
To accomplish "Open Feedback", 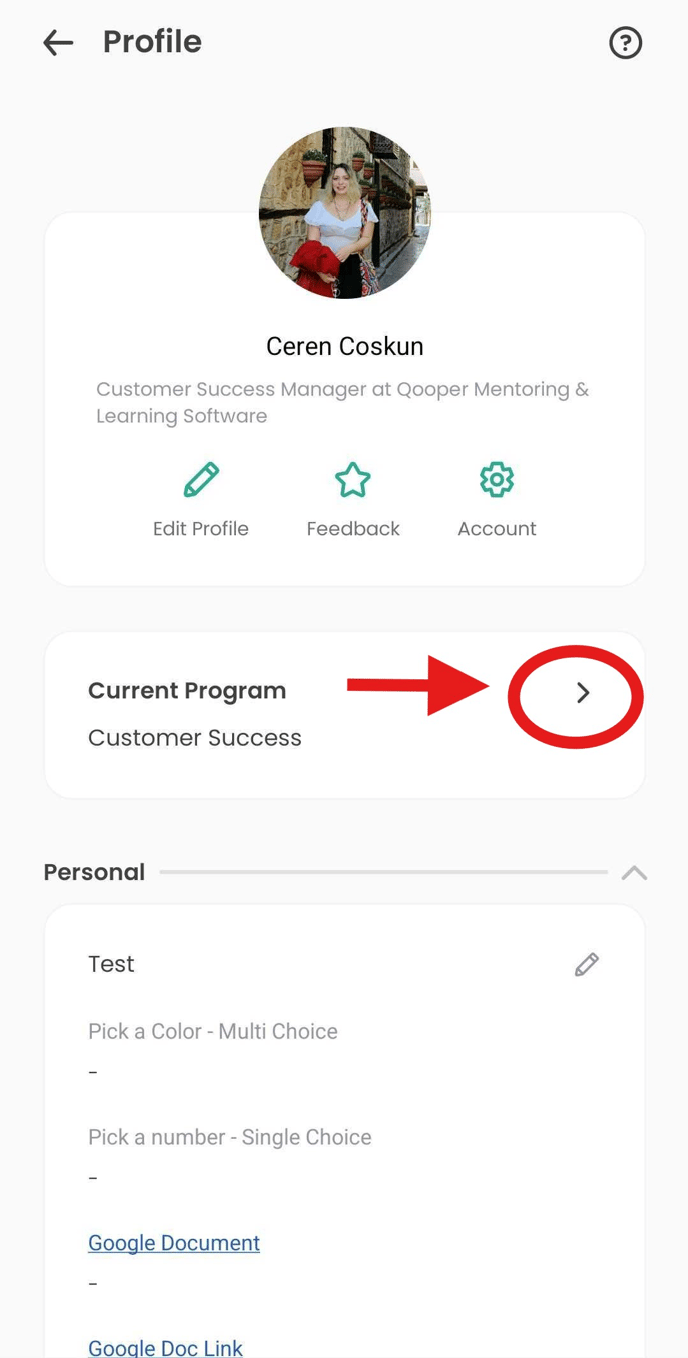I will pos(353,499).
